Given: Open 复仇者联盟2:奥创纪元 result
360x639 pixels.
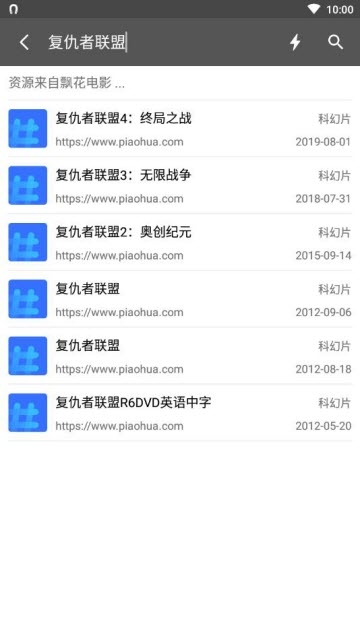Looking at the screenshot, I should coord(180,242).
